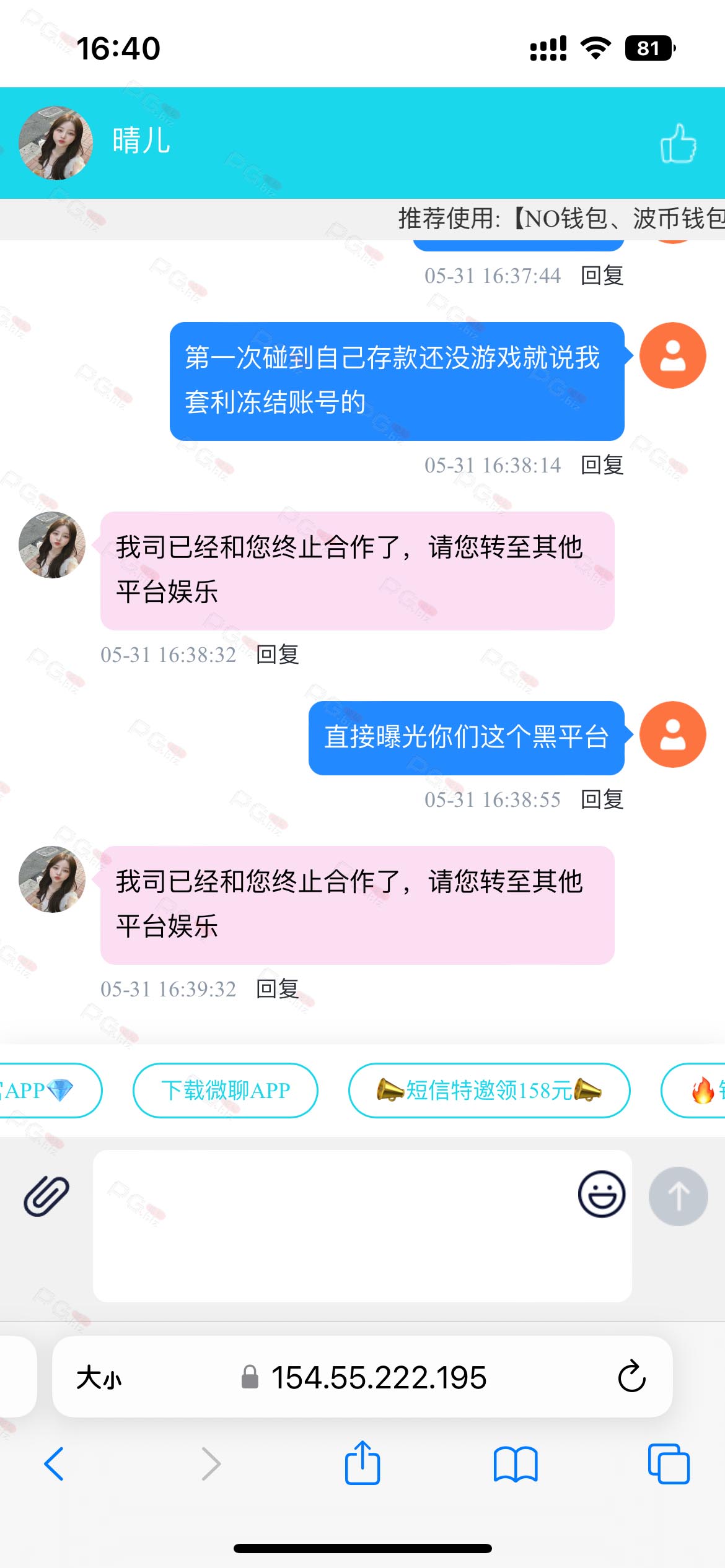This screenshot has height=1568, width=725.
Task: Reply to the 16:38:55 message
Action: 602,799
